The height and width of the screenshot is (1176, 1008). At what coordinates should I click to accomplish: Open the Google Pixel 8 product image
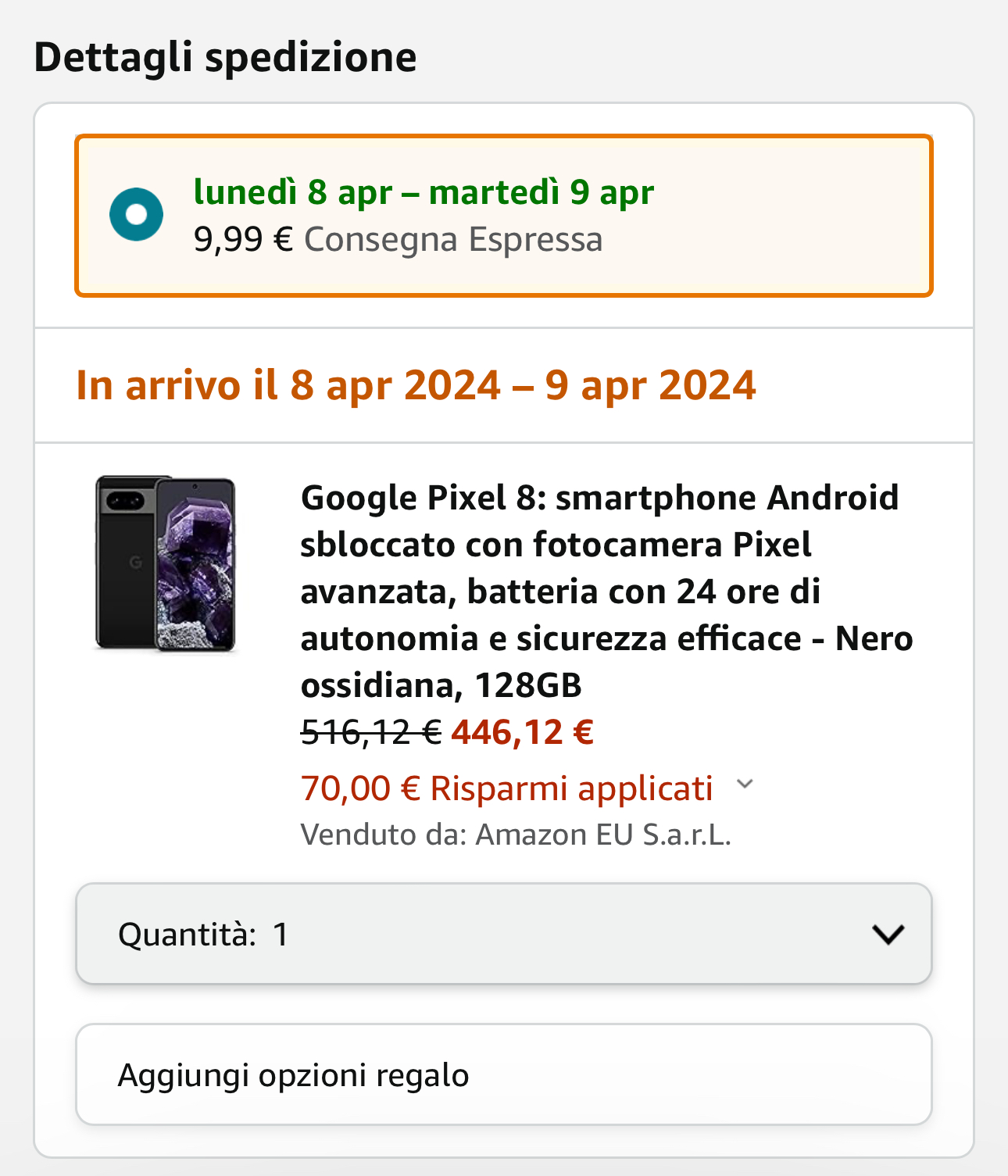(165, 564)
